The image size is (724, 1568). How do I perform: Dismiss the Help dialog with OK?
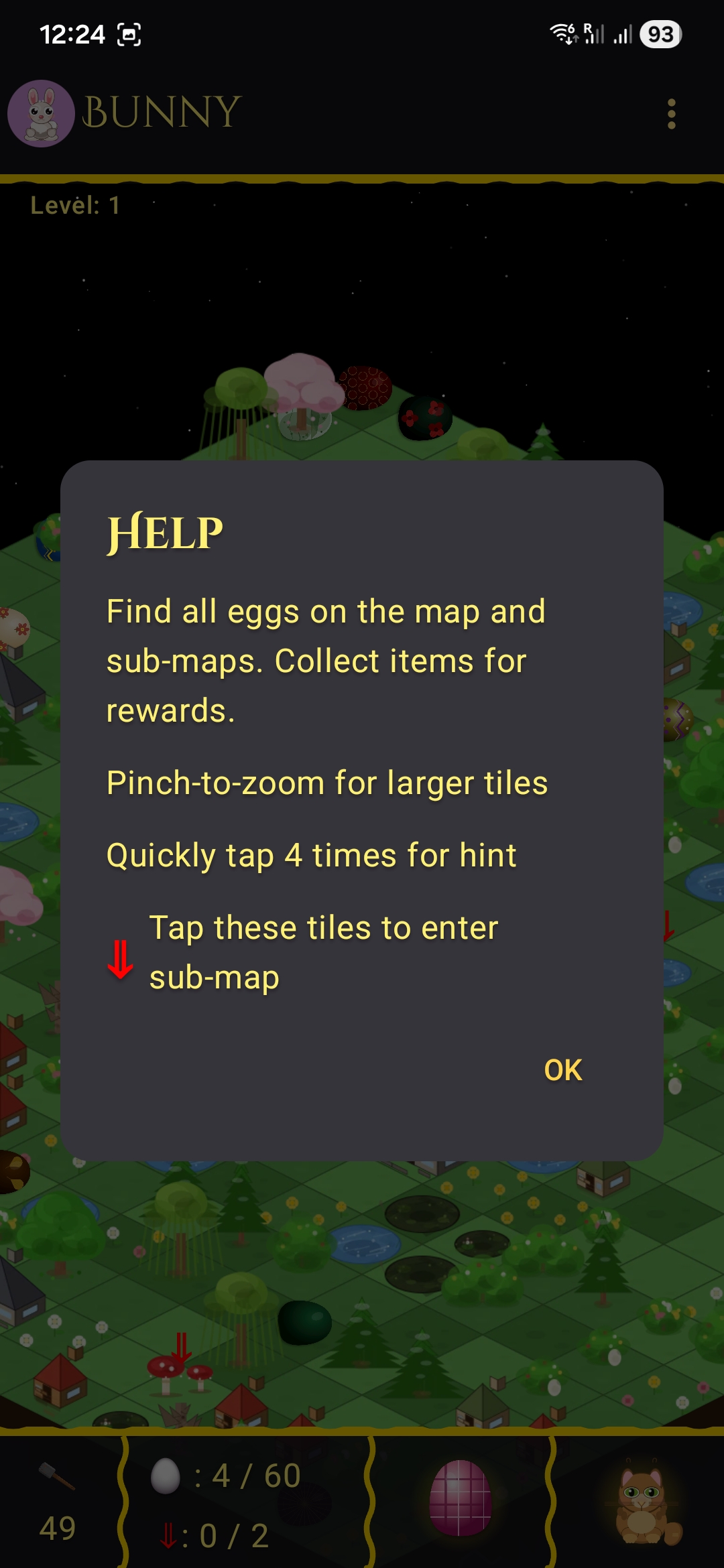coord(563,1070)
